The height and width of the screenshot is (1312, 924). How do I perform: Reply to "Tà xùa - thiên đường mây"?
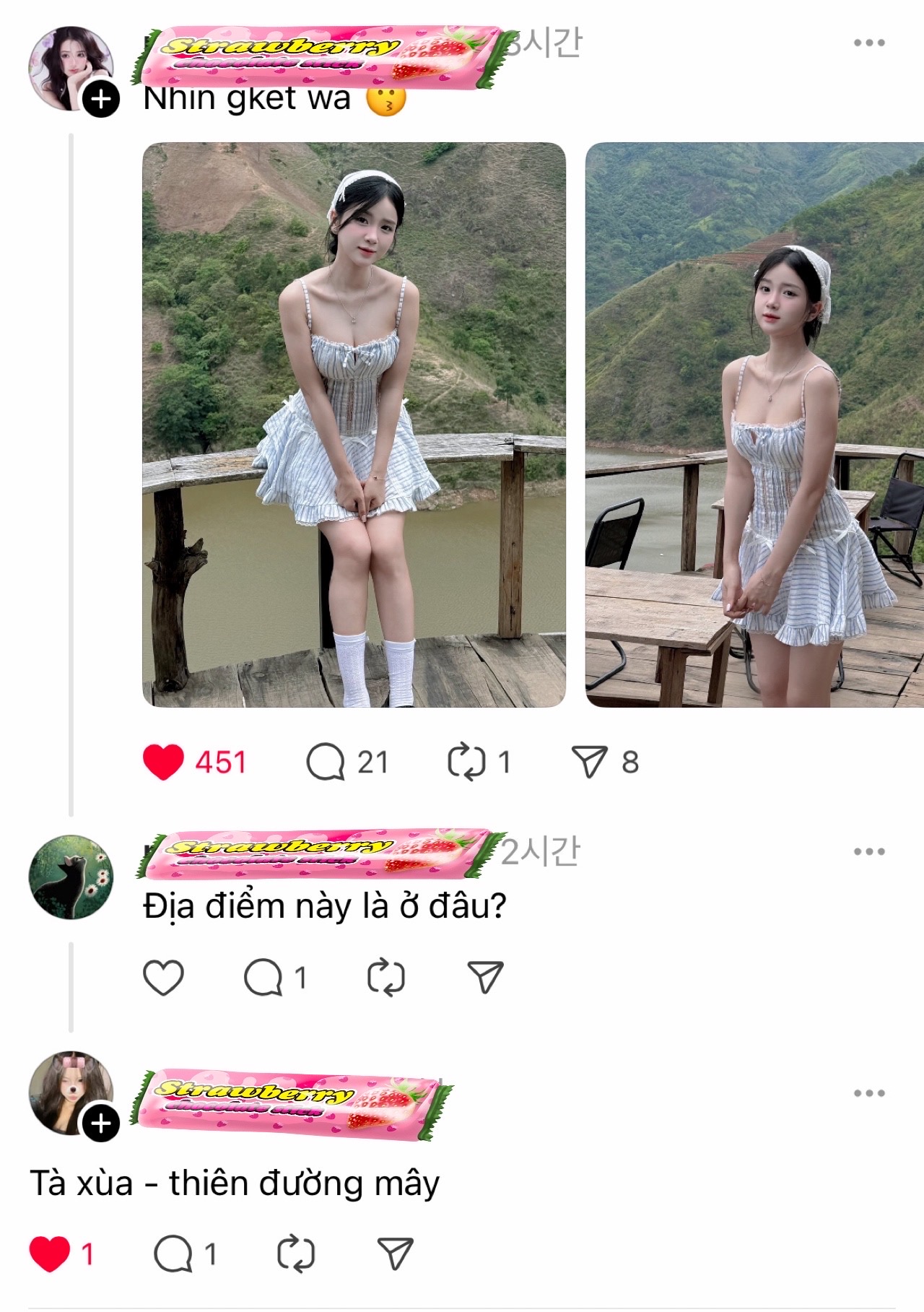(x=173, y=1254)
